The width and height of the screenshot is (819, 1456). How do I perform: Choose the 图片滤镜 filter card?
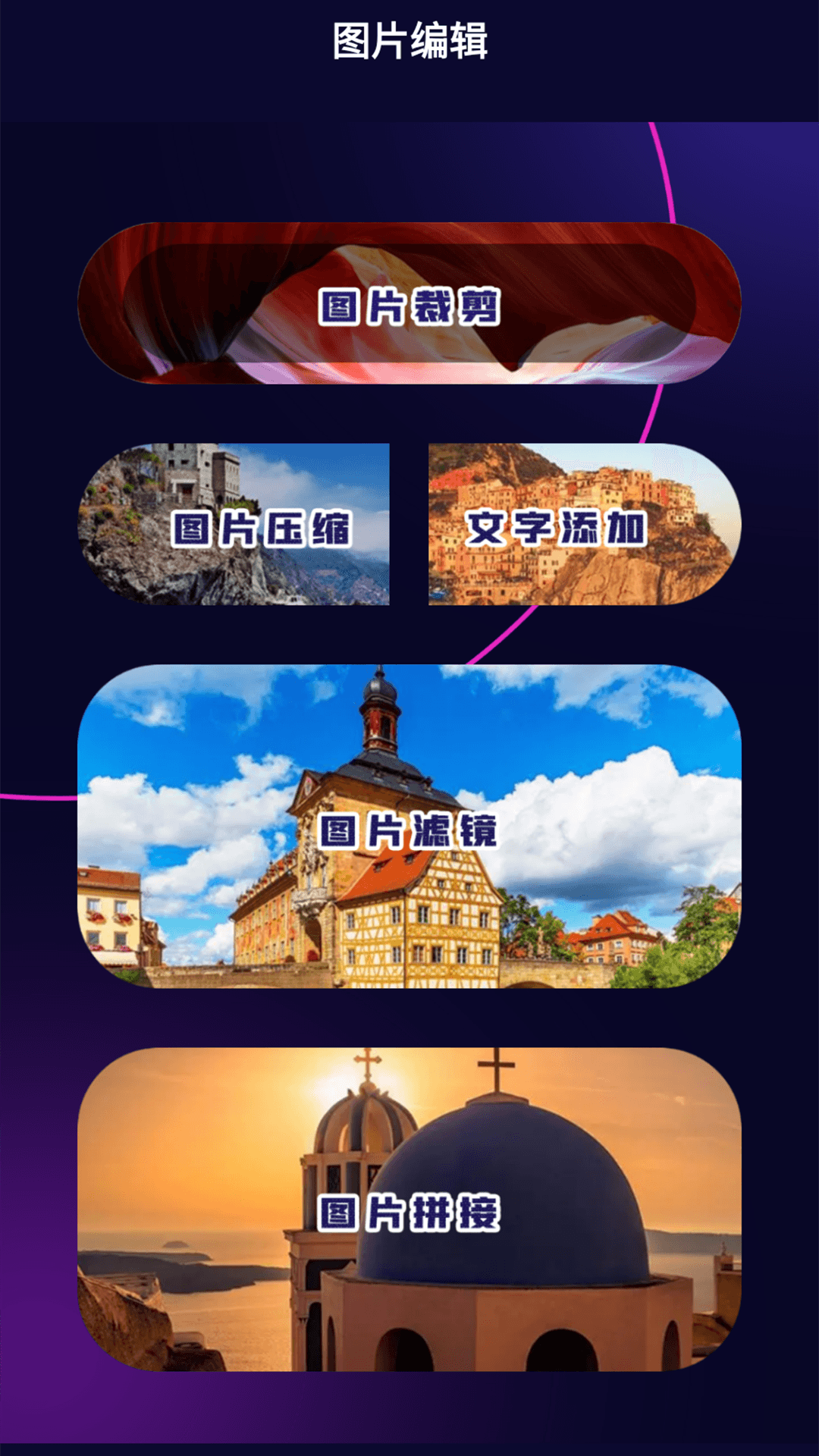coord(409,827)
